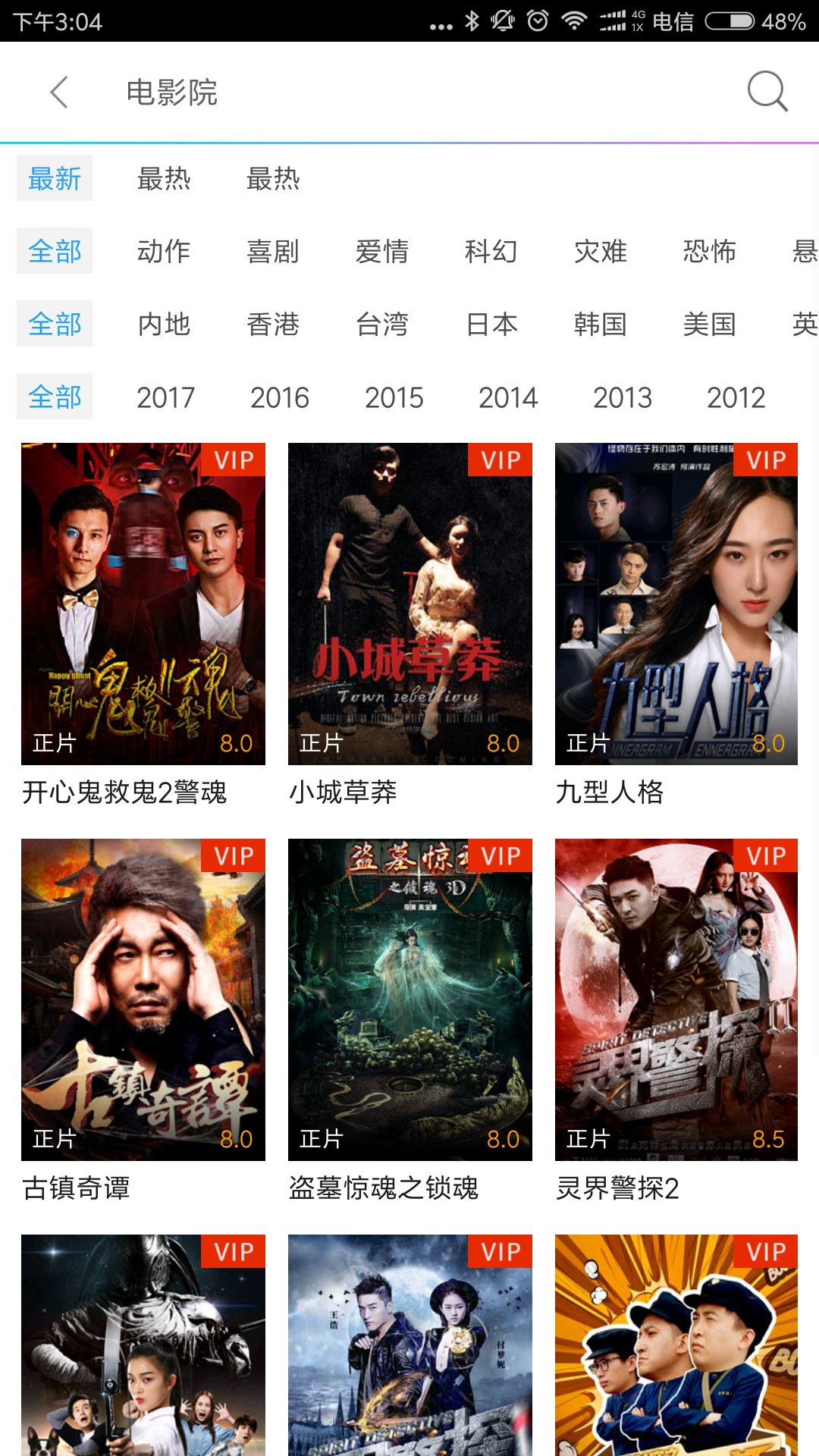Filter movies by 动作 genre
819x1456 pixels.
coord(164,251)
